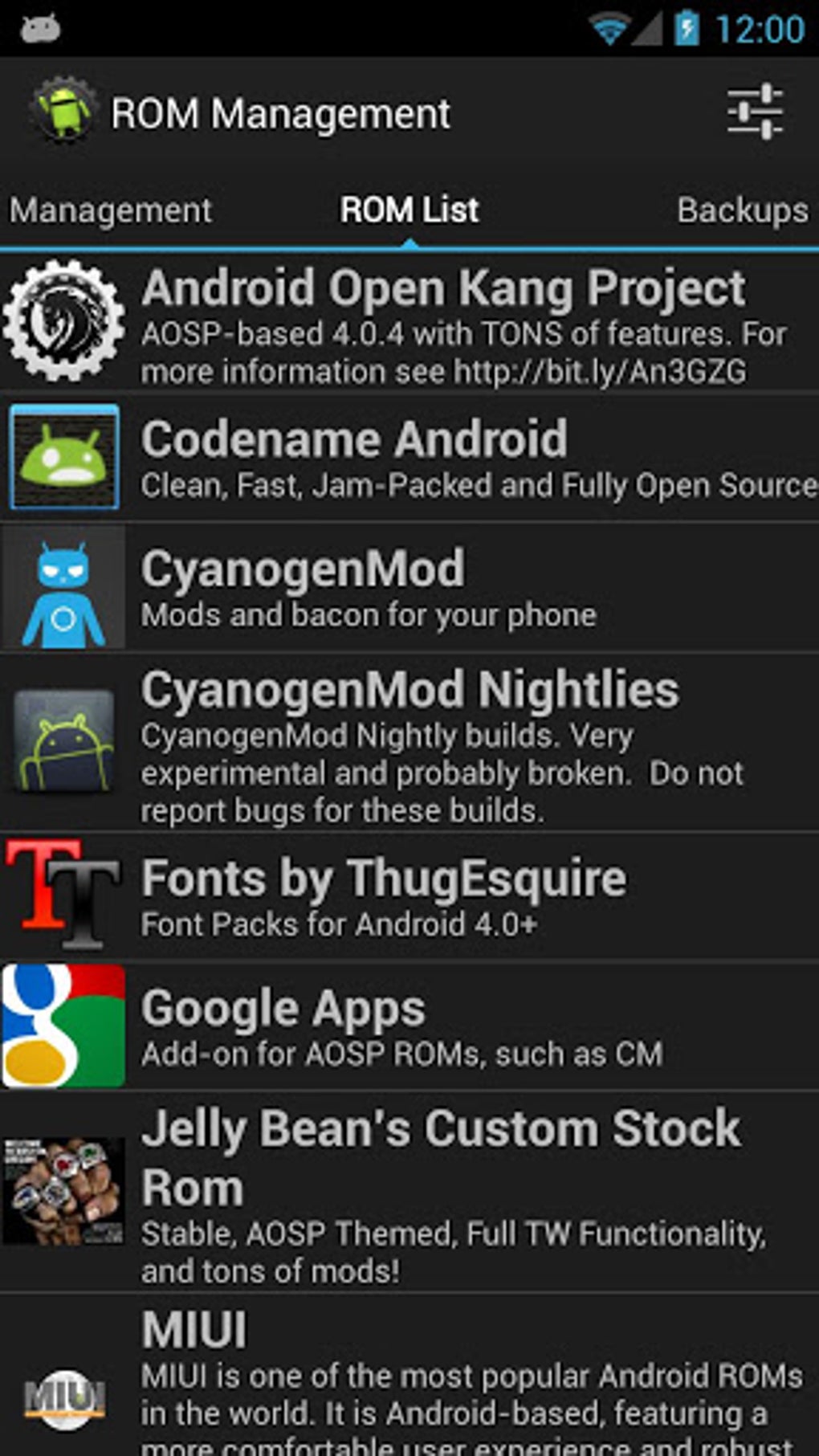Open Fonts by ThugEsquire
Image resolution: width=819 pixels, height=1456 pixels.
[x=409, y=896]
